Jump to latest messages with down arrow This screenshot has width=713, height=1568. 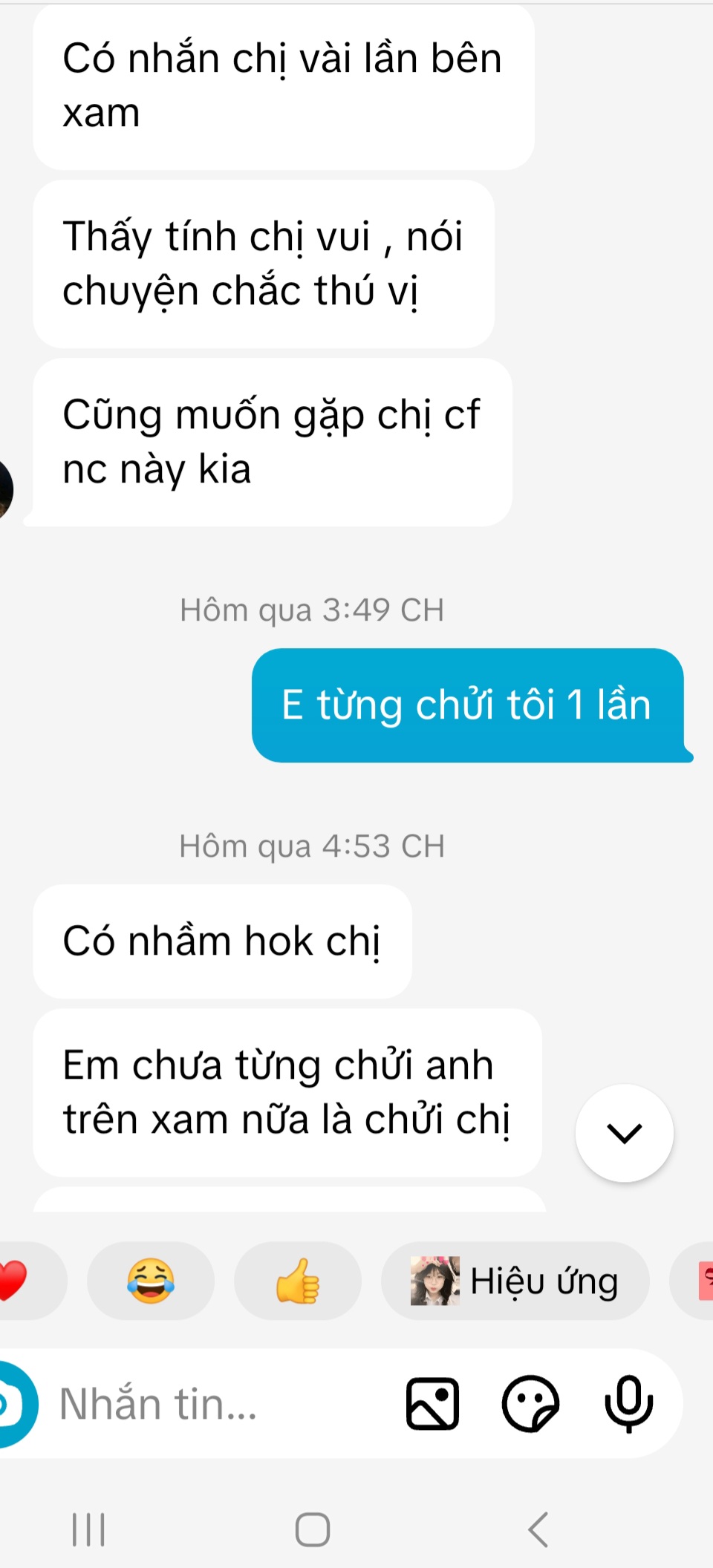pyautogui.click(x=624, y=1133)
